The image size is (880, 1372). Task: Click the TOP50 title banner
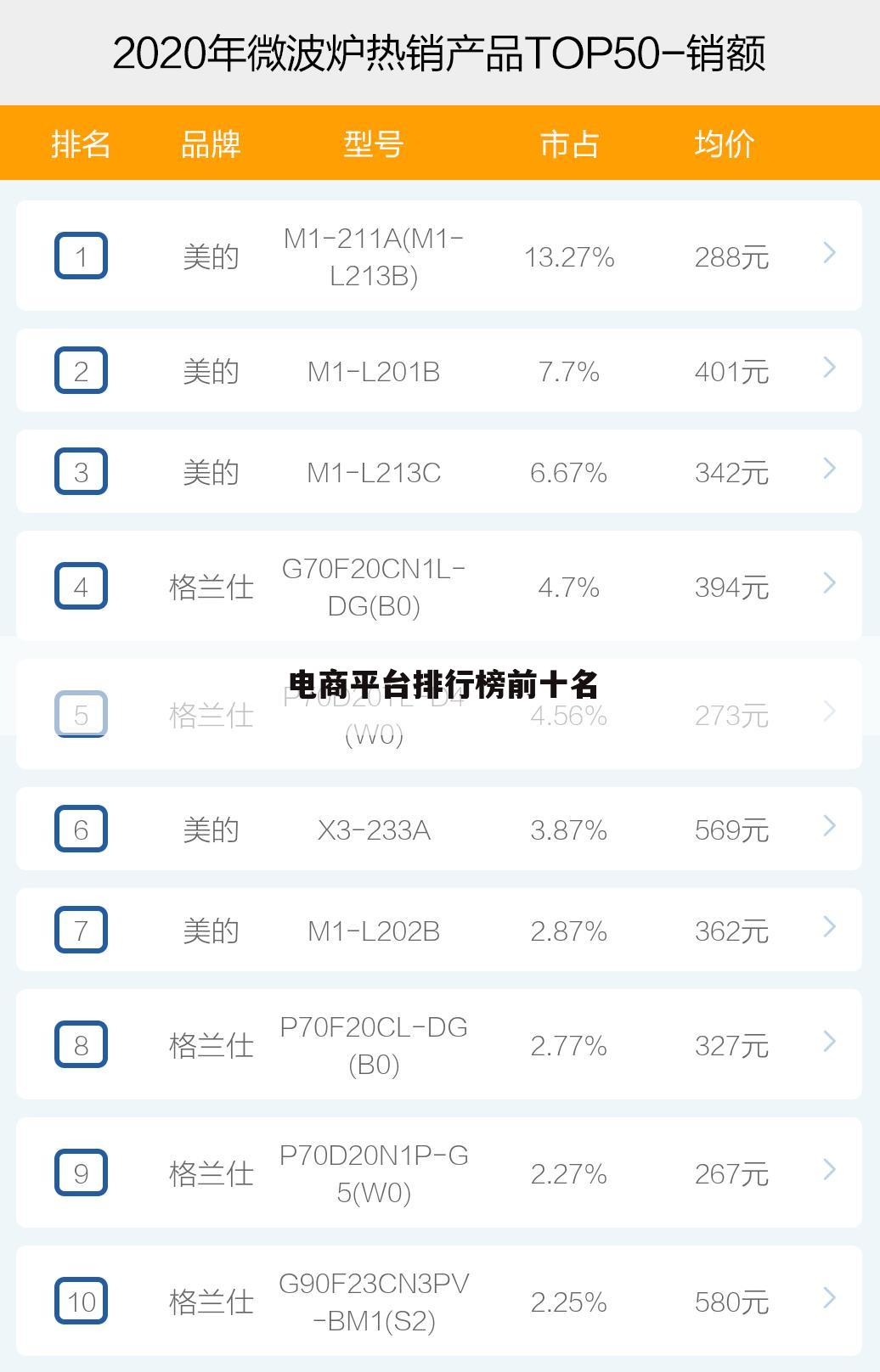pos(440,53)
